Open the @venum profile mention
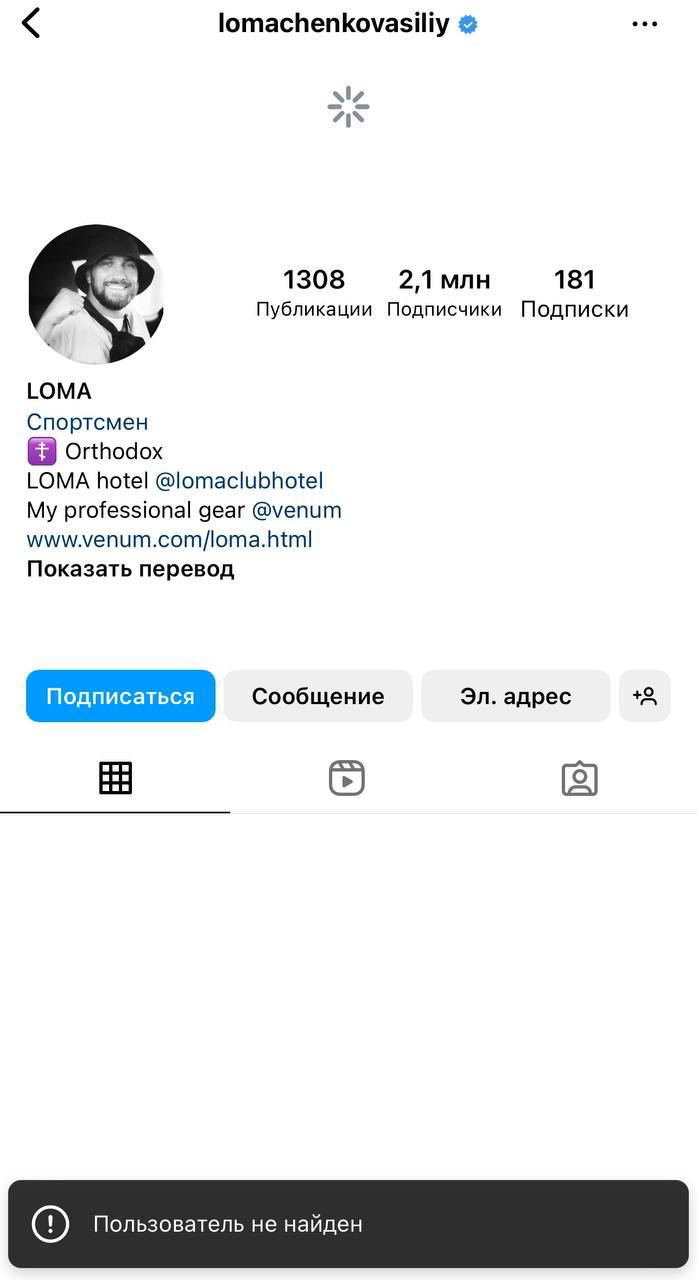 point(296,510)
